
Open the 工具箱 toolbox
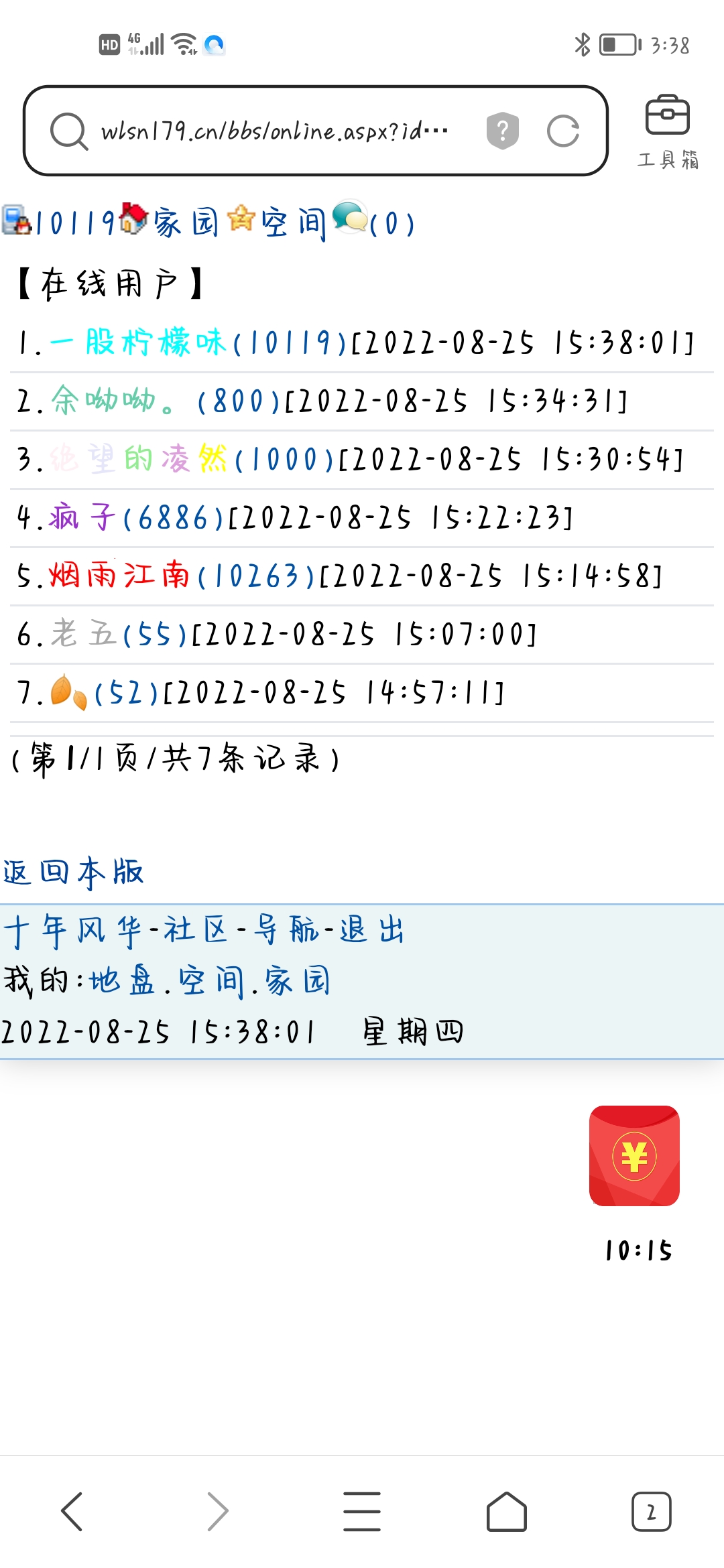coord(668,132)
